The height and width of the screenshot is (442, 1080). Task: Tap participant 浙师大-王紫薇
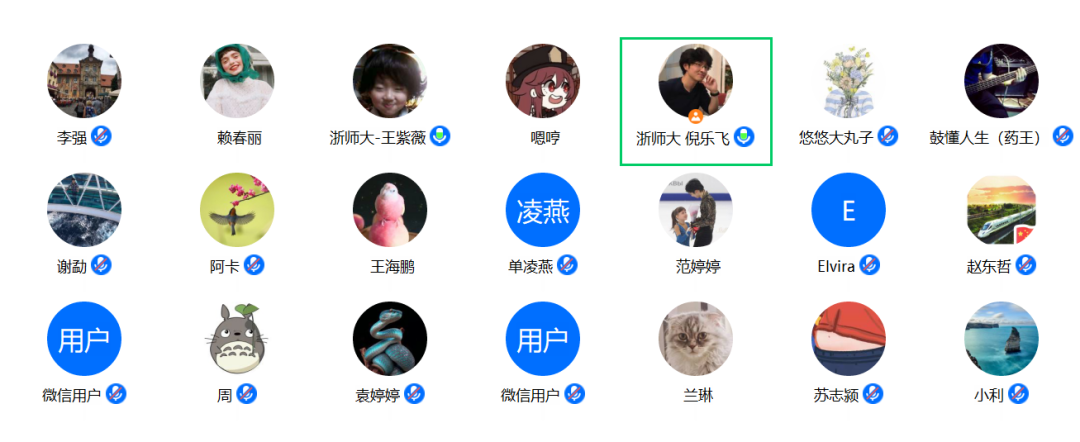click(x=390, y=82)
